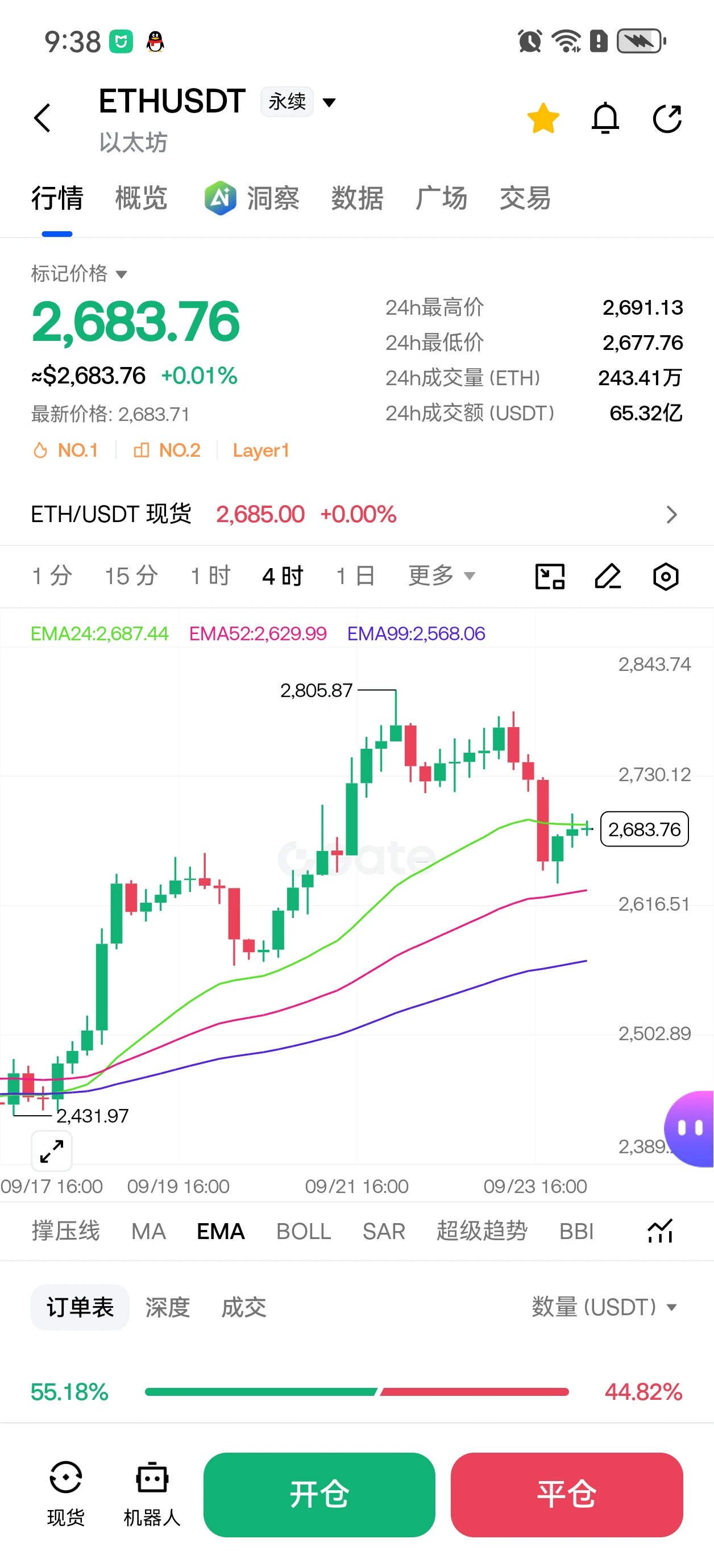This screenshot has width=714, height=1568.
Task: Remove ETHUSDT from favorites via the star
Action: [x=543, y=118]
